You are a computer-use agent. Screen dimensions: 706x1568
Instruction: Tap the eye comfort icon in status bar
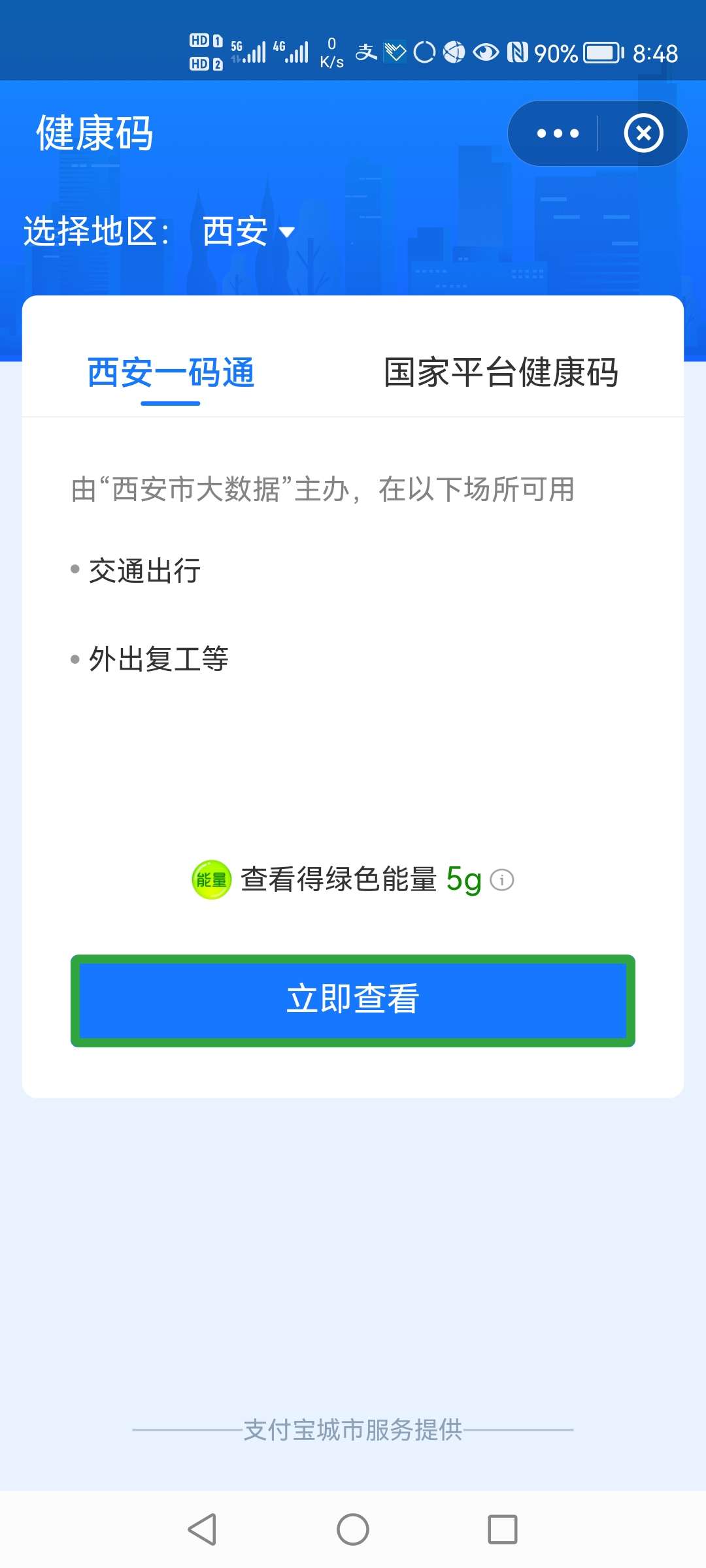484,52
